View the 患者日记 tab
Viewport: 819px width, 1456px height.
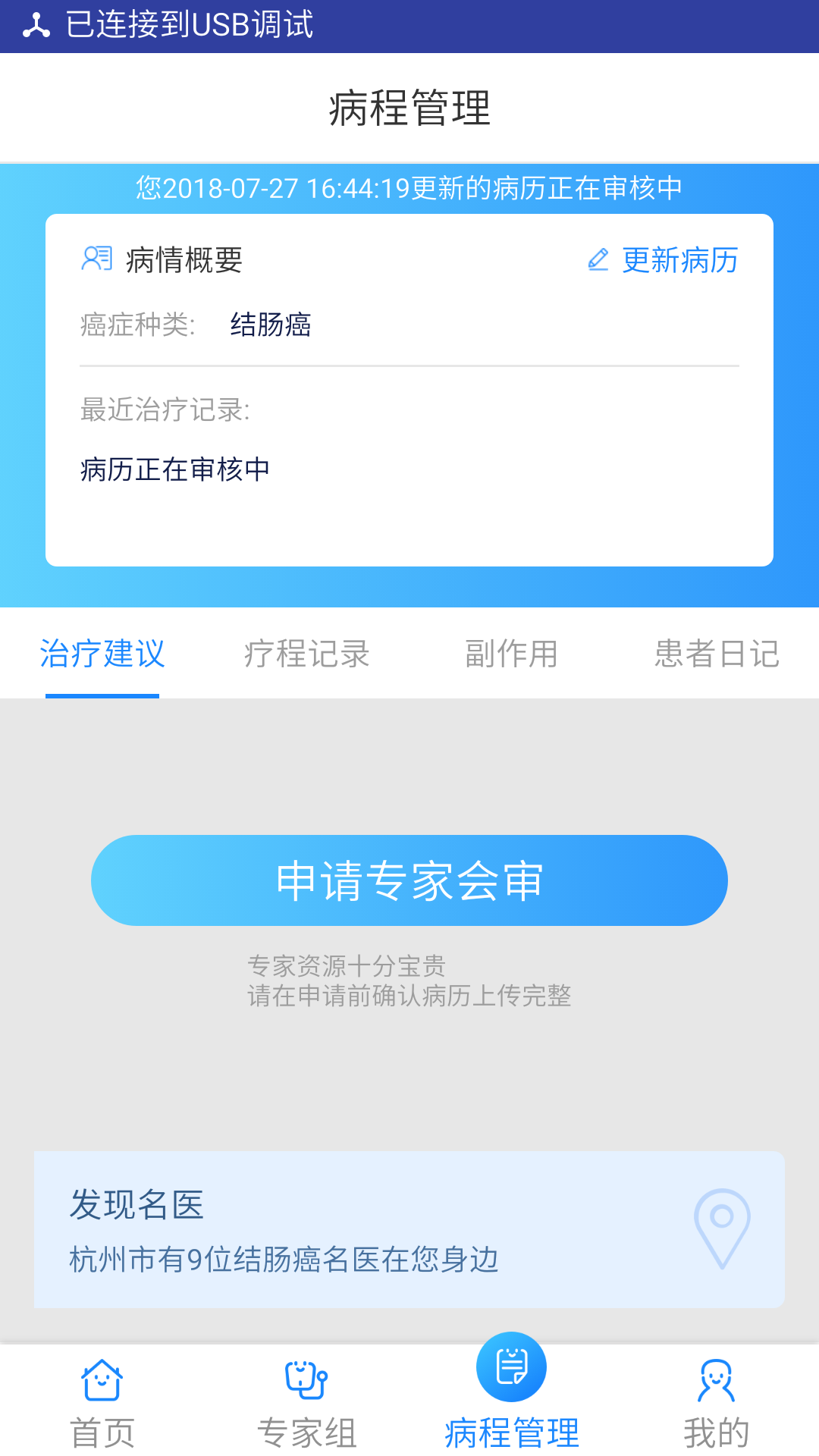[717, 654]
